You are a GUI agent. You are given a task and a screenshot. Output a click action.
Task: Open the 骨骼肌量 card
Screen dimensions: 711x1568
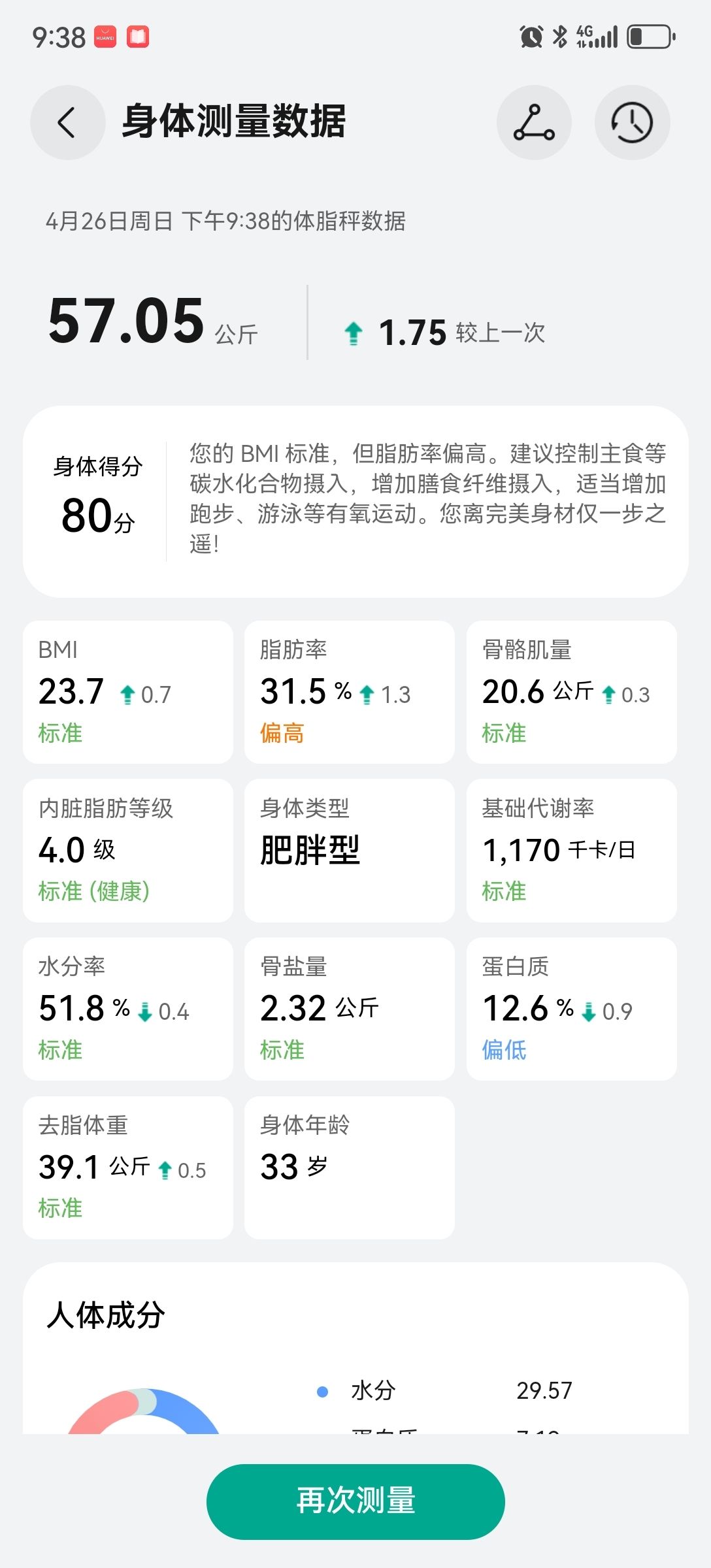pos(572,692)
